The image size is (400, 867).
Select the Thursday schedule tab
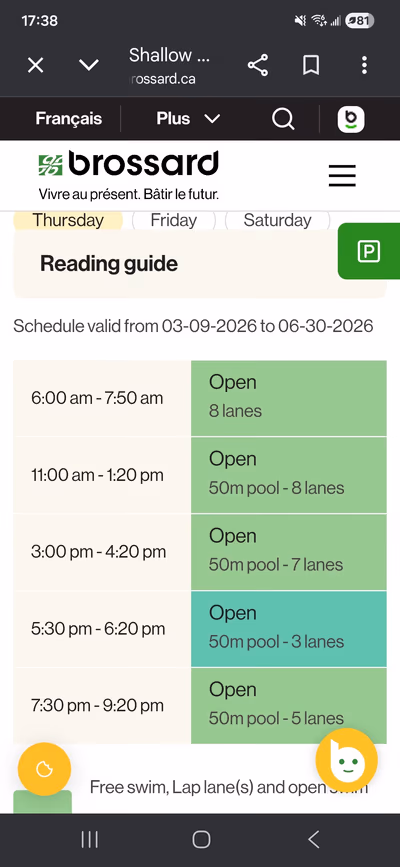click(x=68, y=220)
